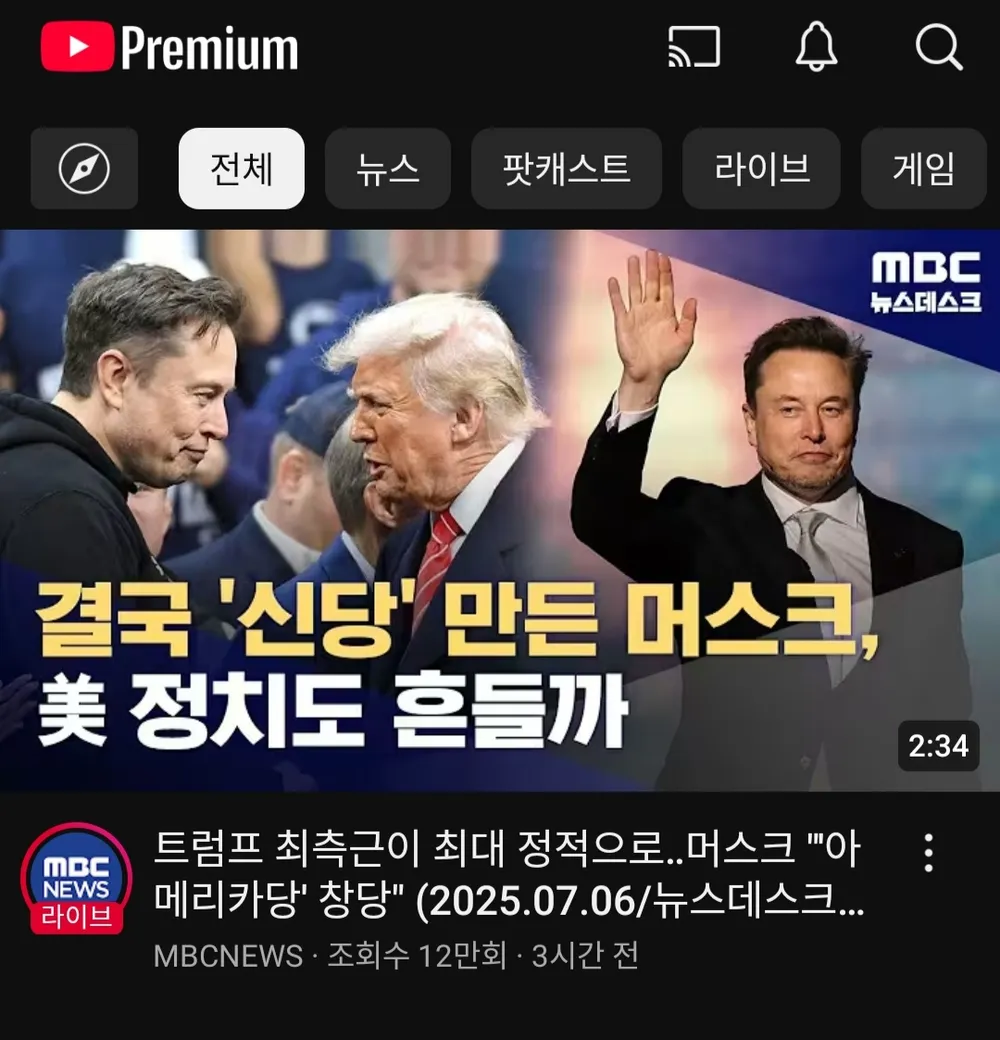This screenshot has height=1040, width=1000.
Task: Select the 전체 filter chip
Action: [x=241, y=169]
